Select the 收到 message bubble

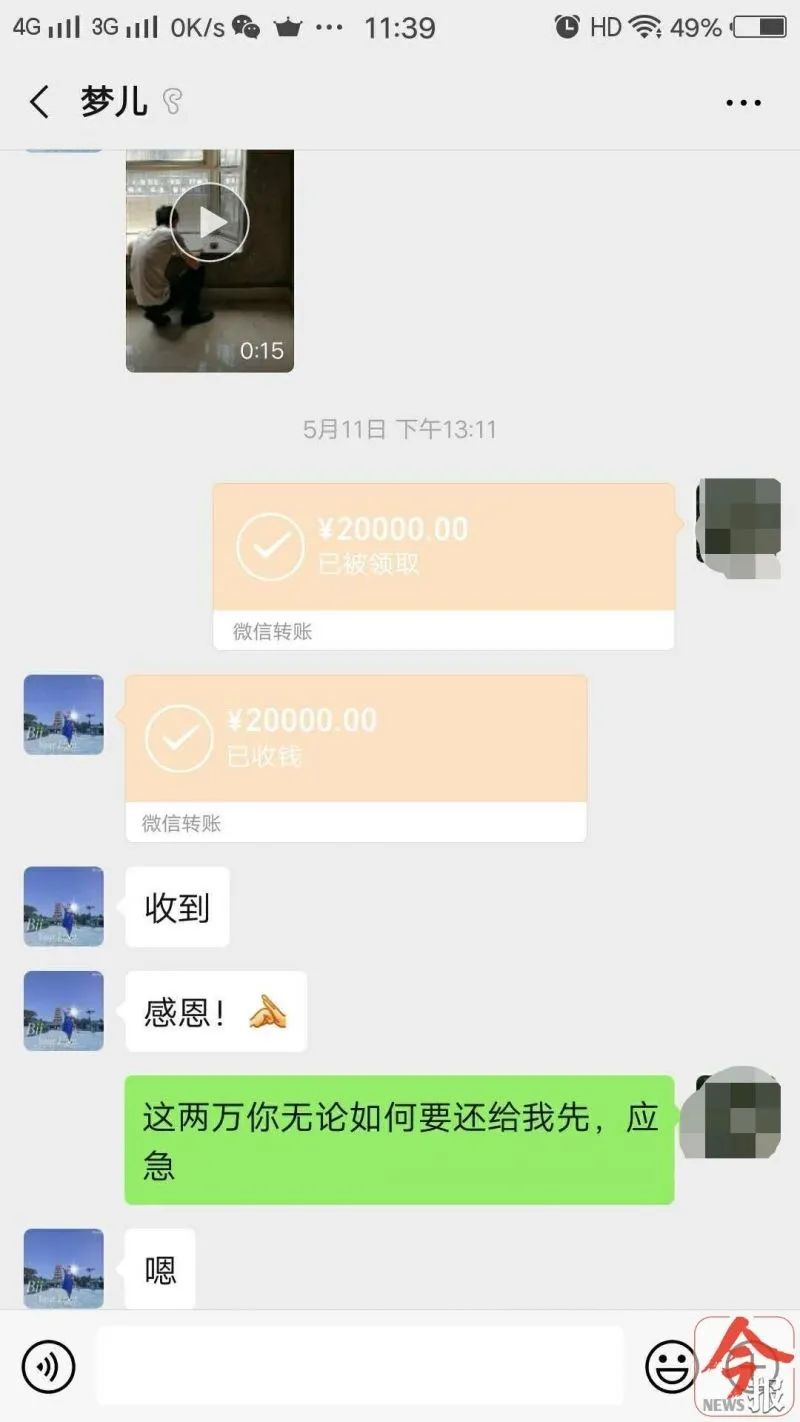(x=177, y=907)
